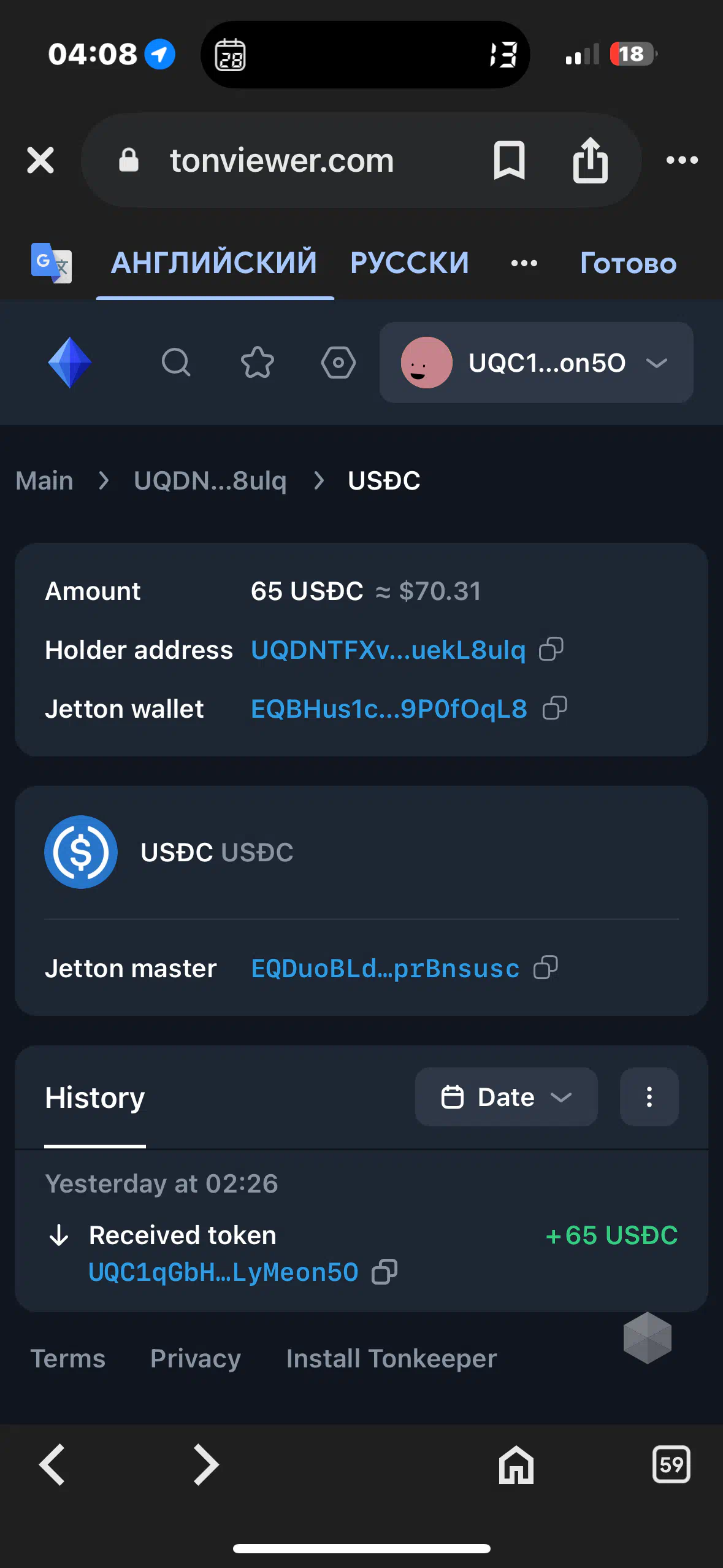Open UQDN...8ulq breadcrumb link

(x=210, y=480)
